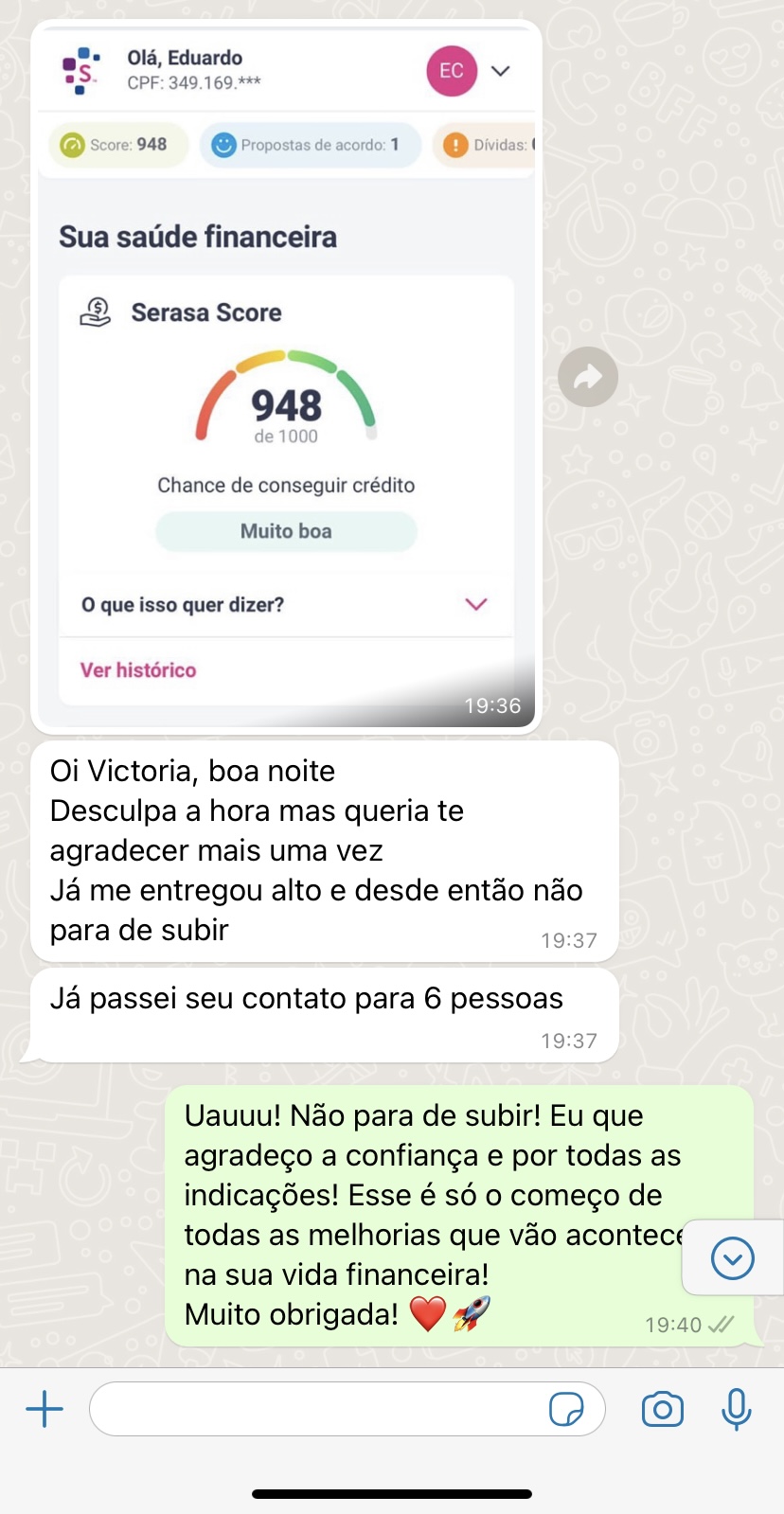Screen dimensions: 784x1514
Task: Expand the chevron next to EC avatar
Action: [501, 70]
